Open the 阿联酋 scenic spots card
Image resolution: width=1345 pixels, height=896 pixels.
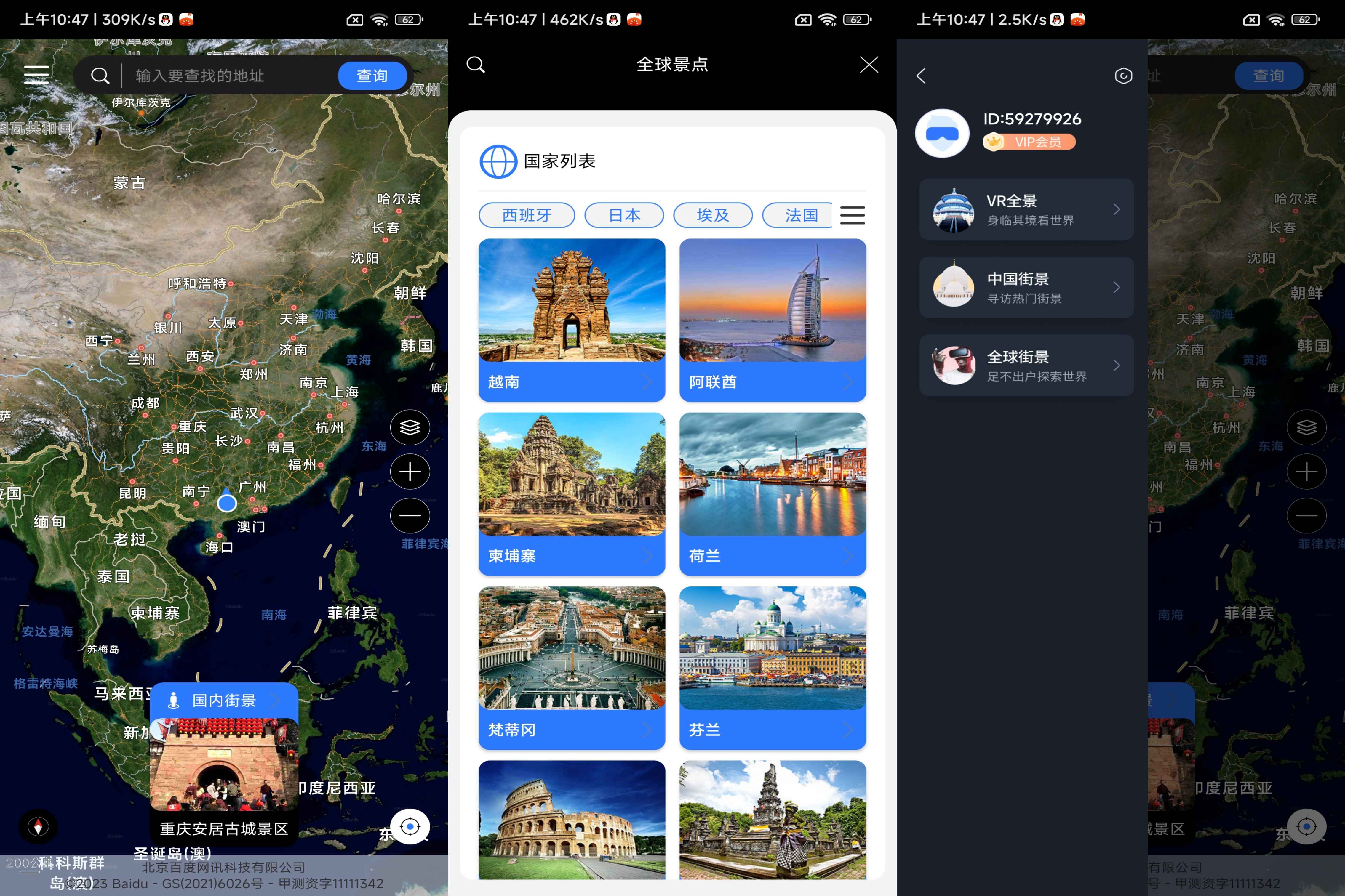click(x=772, y=320)
